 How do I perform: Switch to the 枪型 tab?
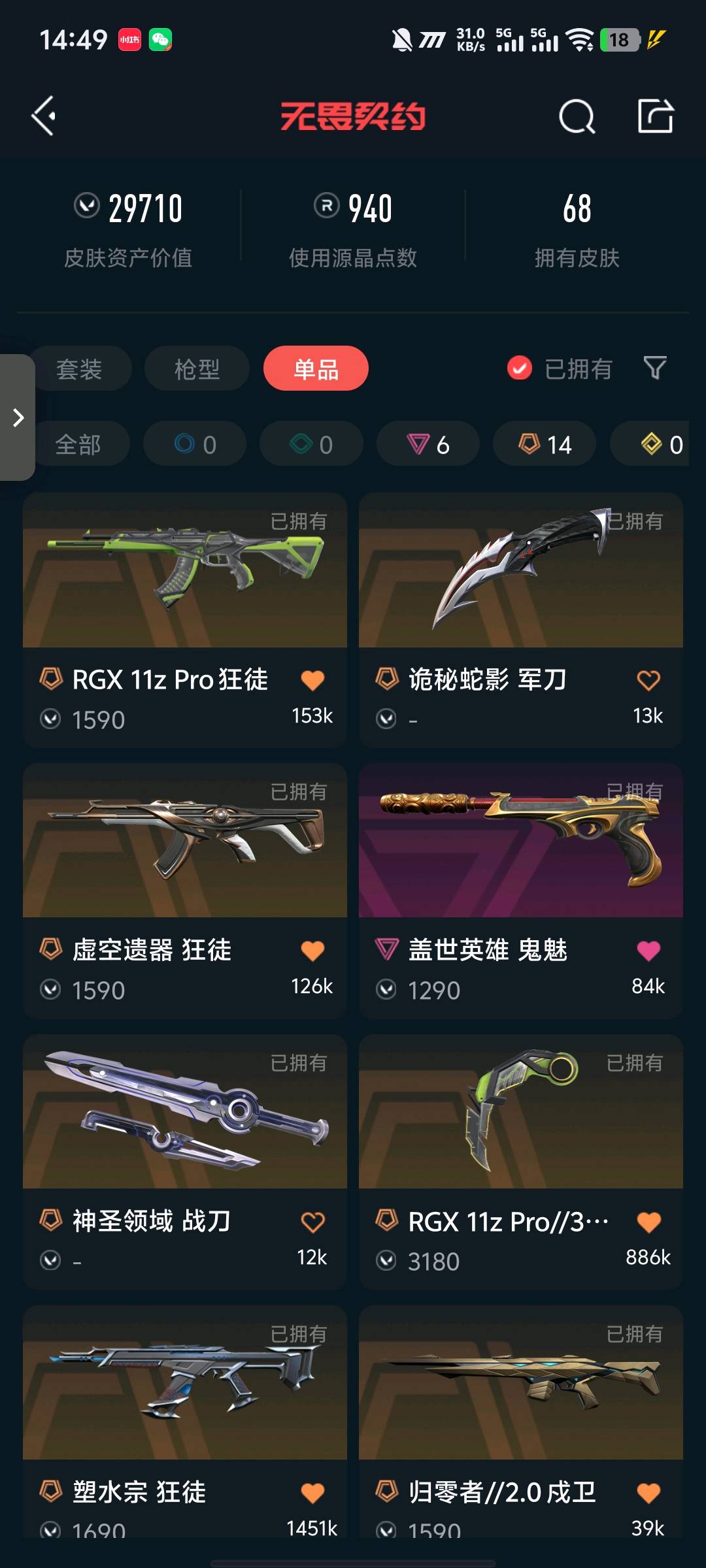[197, 369]
